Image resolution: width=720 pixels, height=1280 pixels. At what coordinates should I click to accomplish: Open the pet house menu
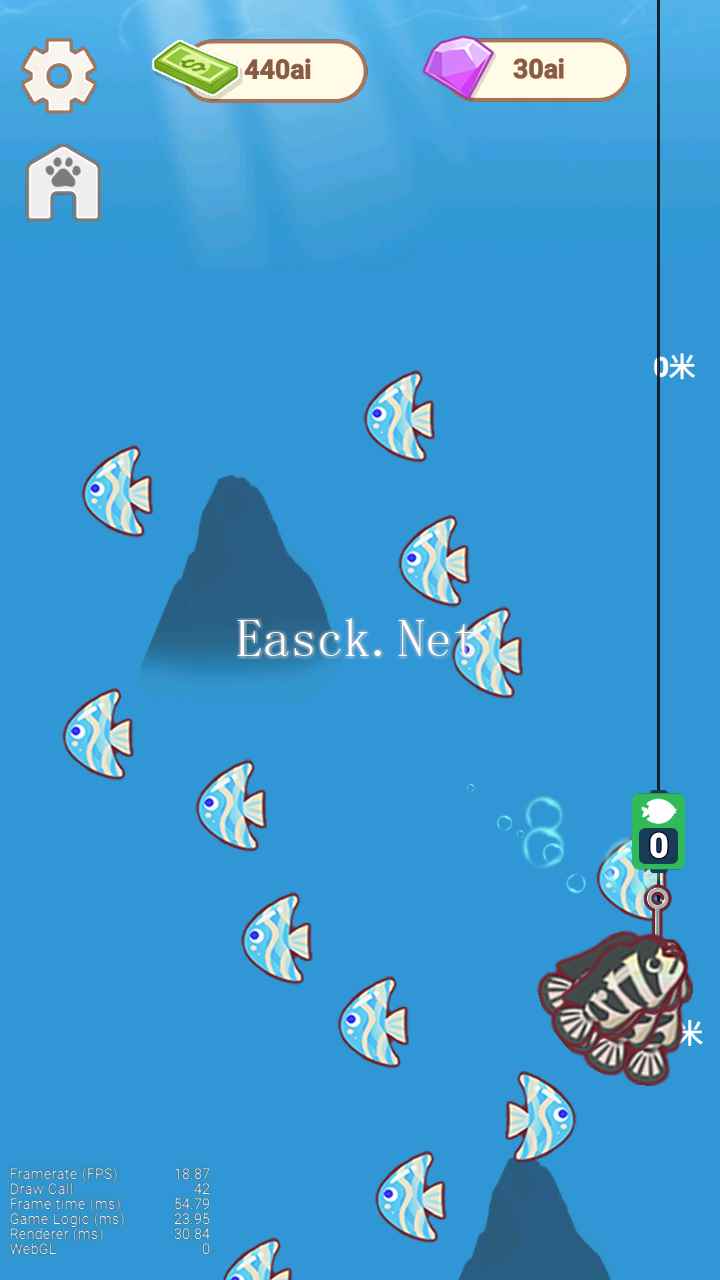(63, 184)
